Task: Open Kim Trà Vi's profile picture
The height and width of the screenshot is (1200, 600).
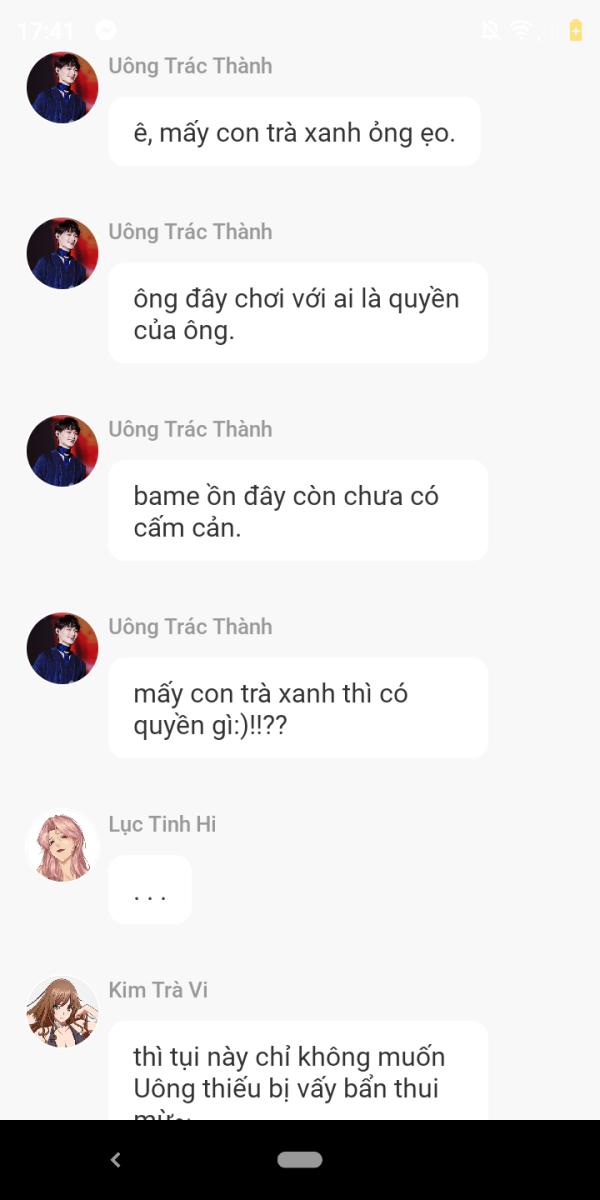Action: pyautogui.click(x=62, y=1012)
